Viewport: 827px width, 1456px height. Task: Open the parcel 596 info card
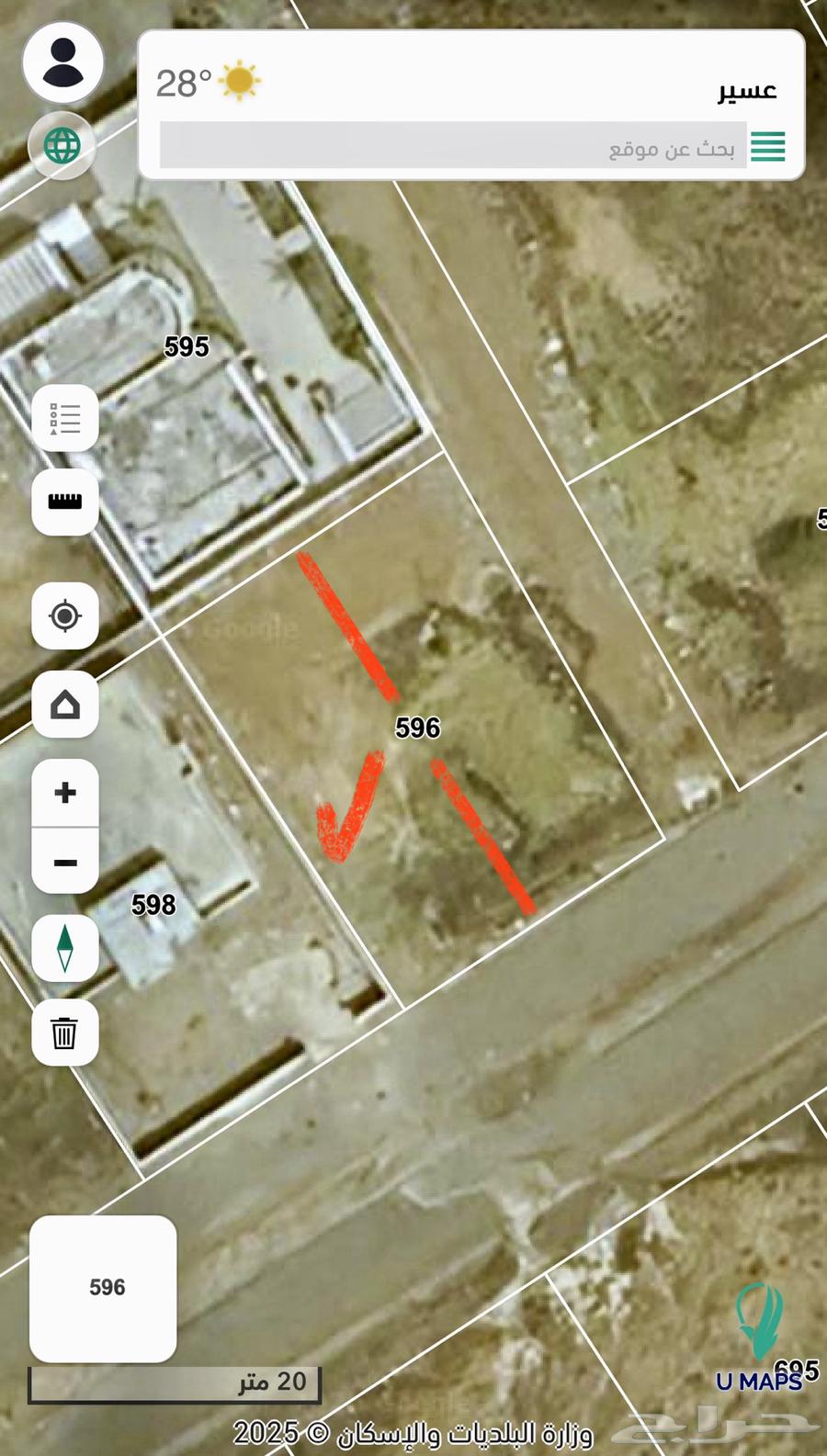(x=103, y=1288)
